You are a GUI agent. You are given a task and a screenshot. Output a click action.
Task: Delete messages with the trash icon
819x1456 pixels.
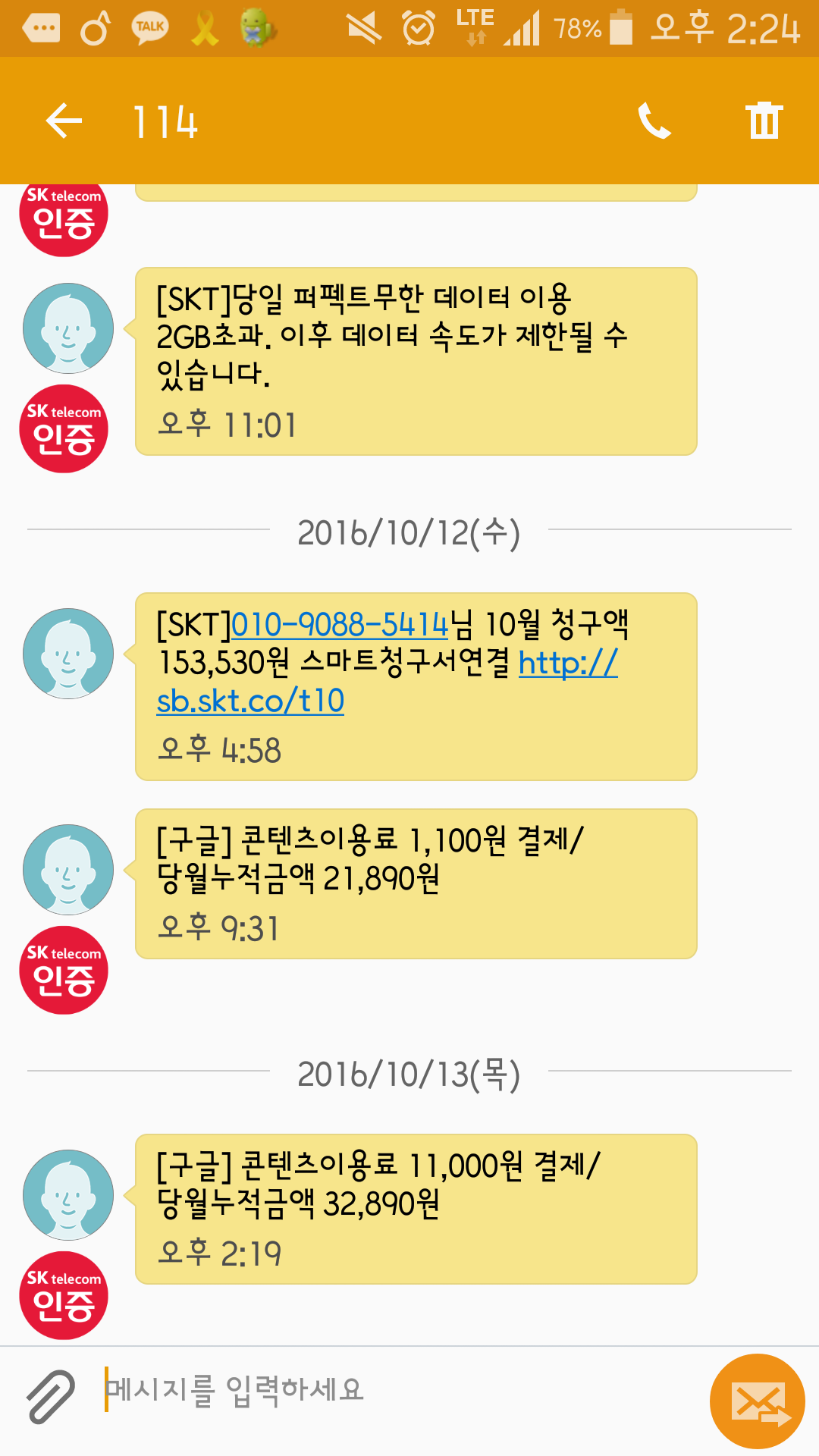point(764,121)
